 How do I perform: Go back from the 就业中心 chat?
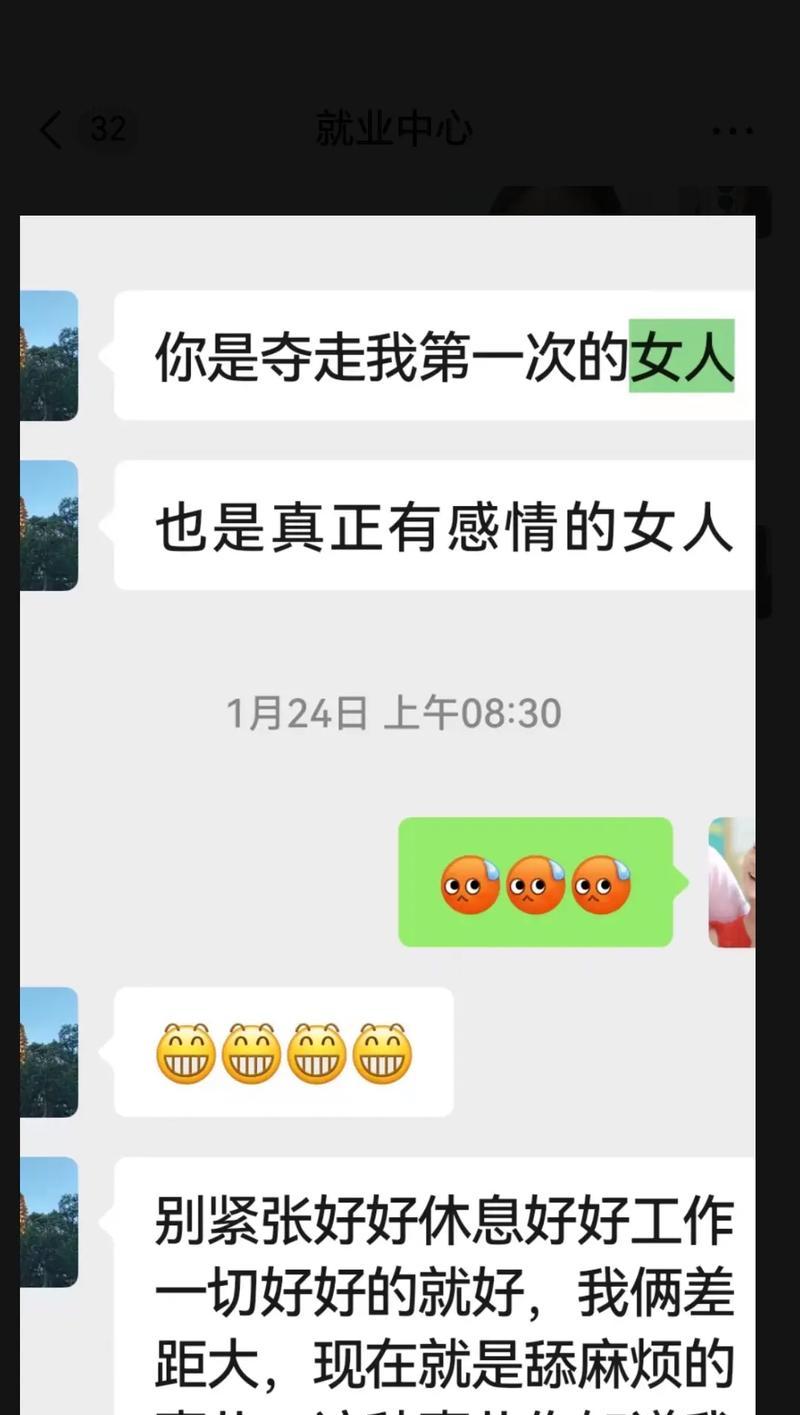[50, 130]
